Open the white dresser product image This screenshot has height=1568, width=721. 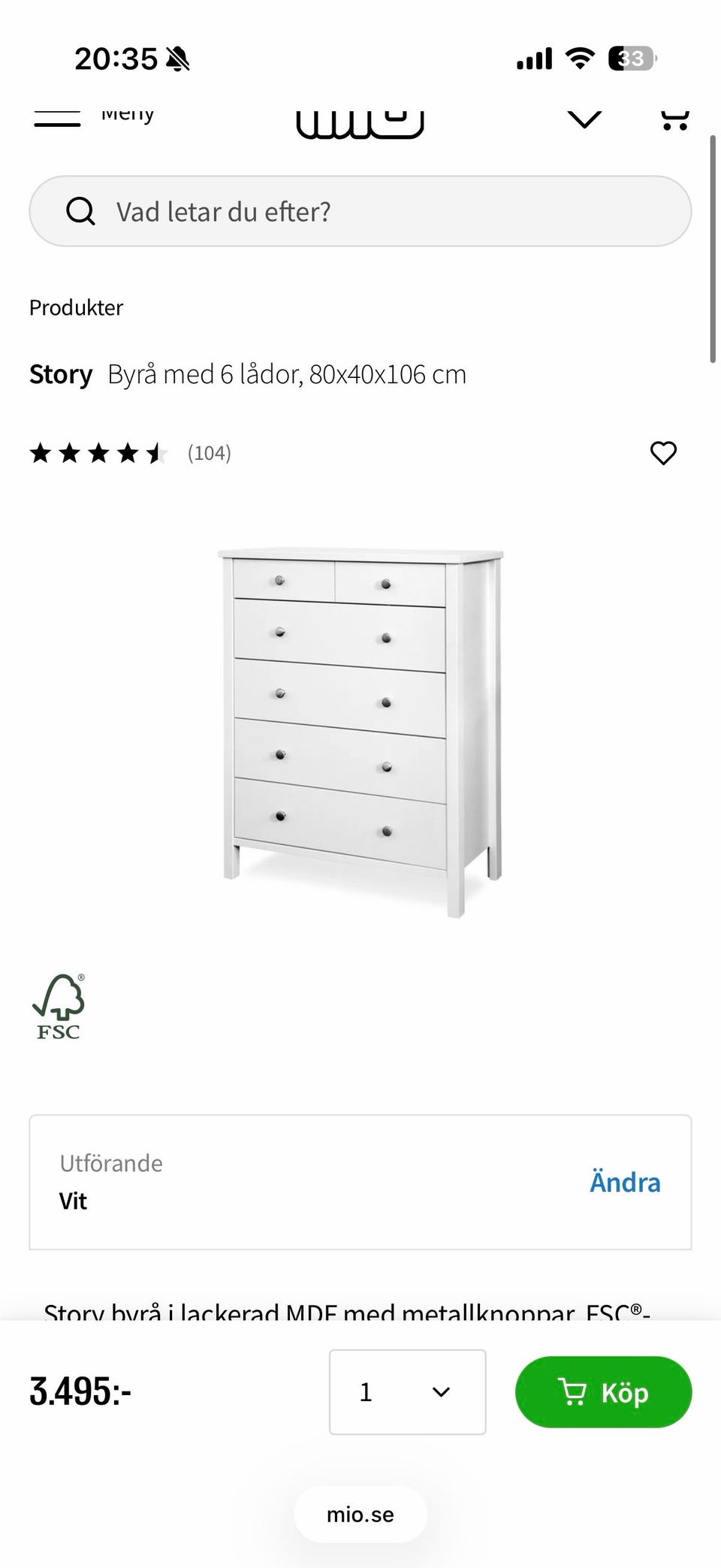360,733
